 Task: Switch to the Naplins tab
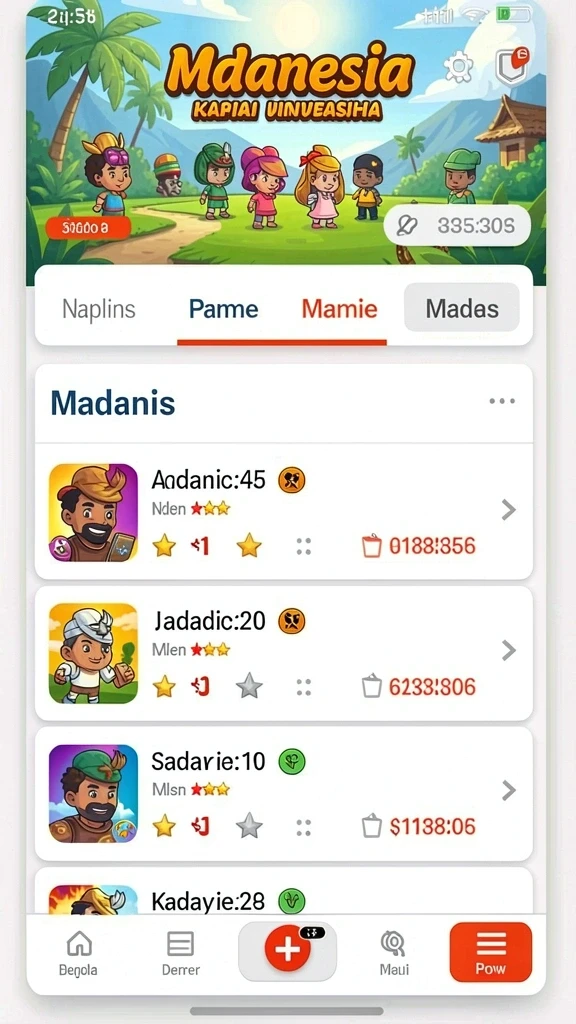click(99, 309)
